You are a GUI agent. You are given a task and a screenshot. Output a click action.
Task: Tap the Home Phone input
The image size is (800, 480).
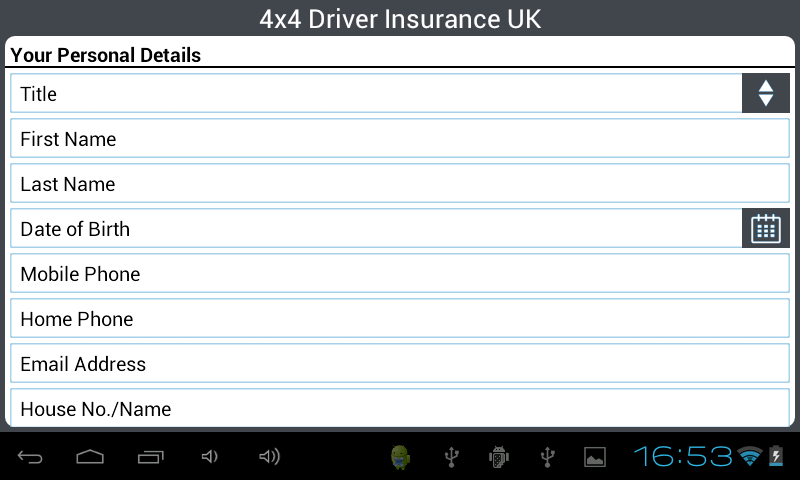(x=400, y=319)
